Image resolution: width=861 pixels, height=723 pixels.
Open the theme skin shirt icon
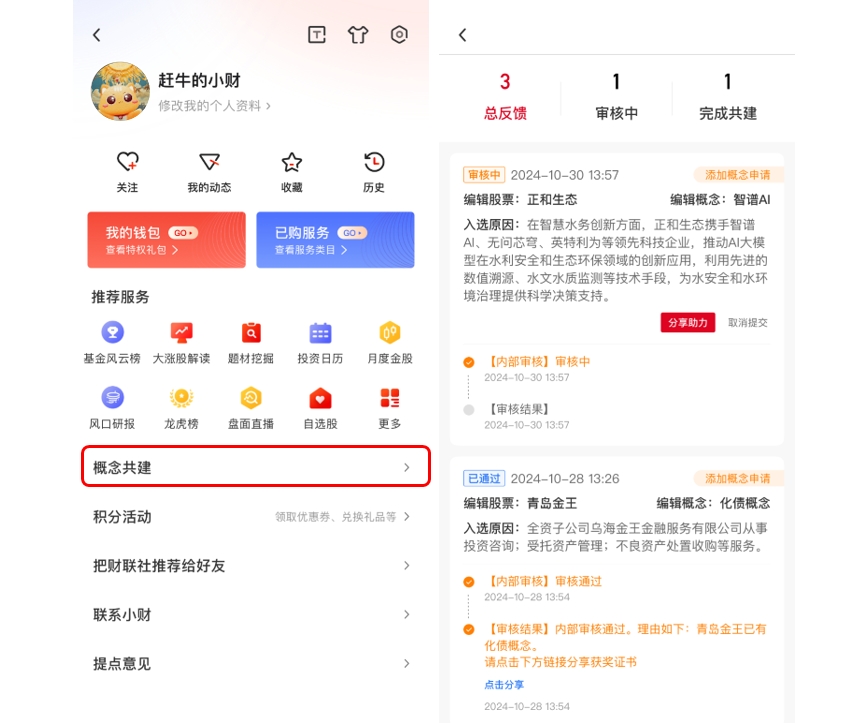[x=358, y=35]
